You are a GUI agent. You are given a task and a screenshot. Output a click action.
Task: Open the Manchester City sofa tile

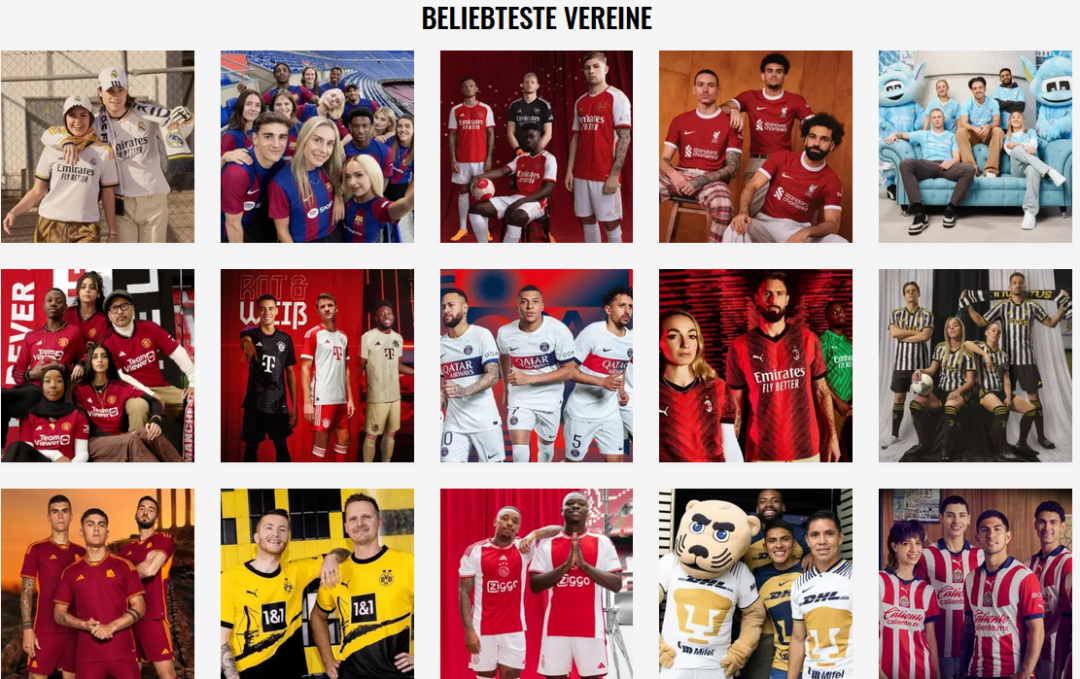pos(975,146)
